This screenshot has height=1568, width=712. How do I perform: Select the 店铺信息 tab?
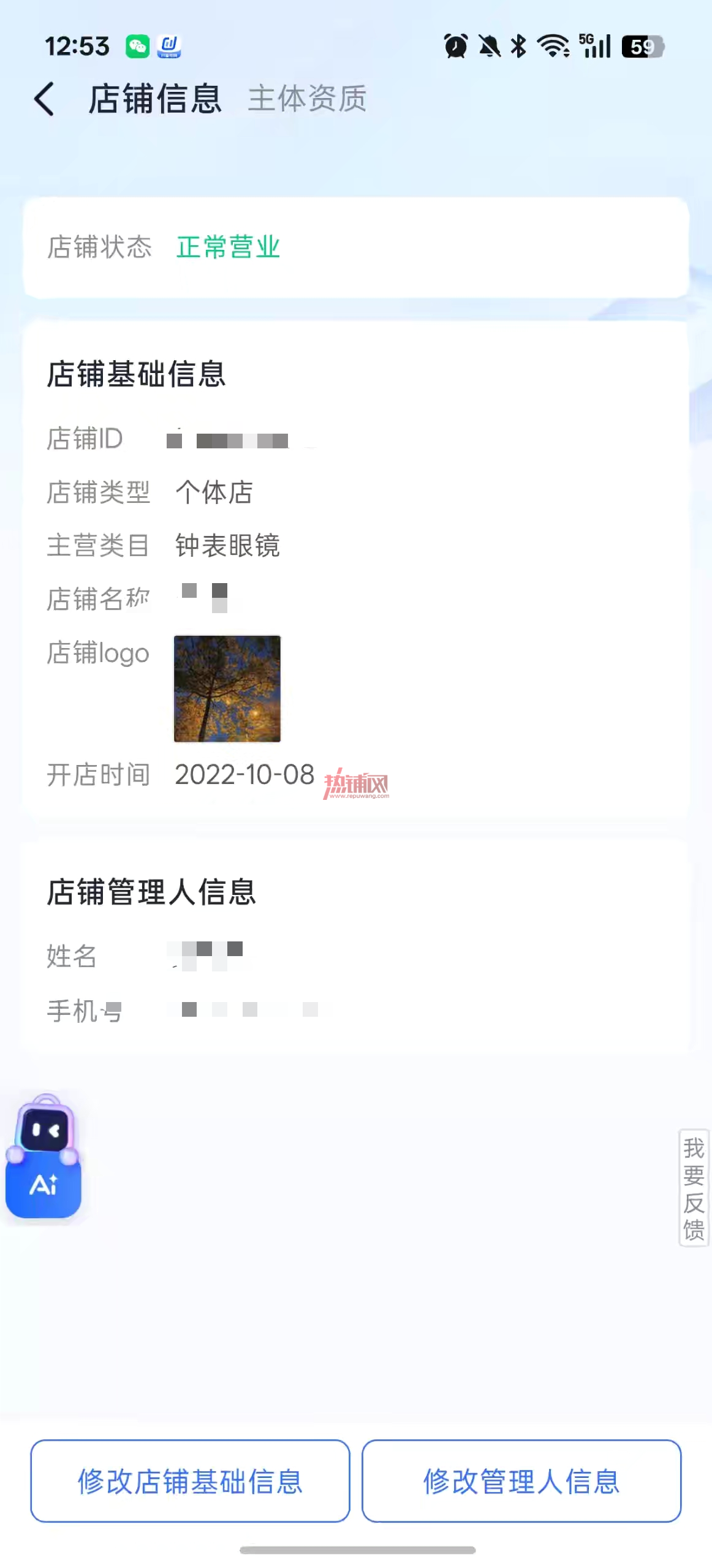(x=155, y=99)
